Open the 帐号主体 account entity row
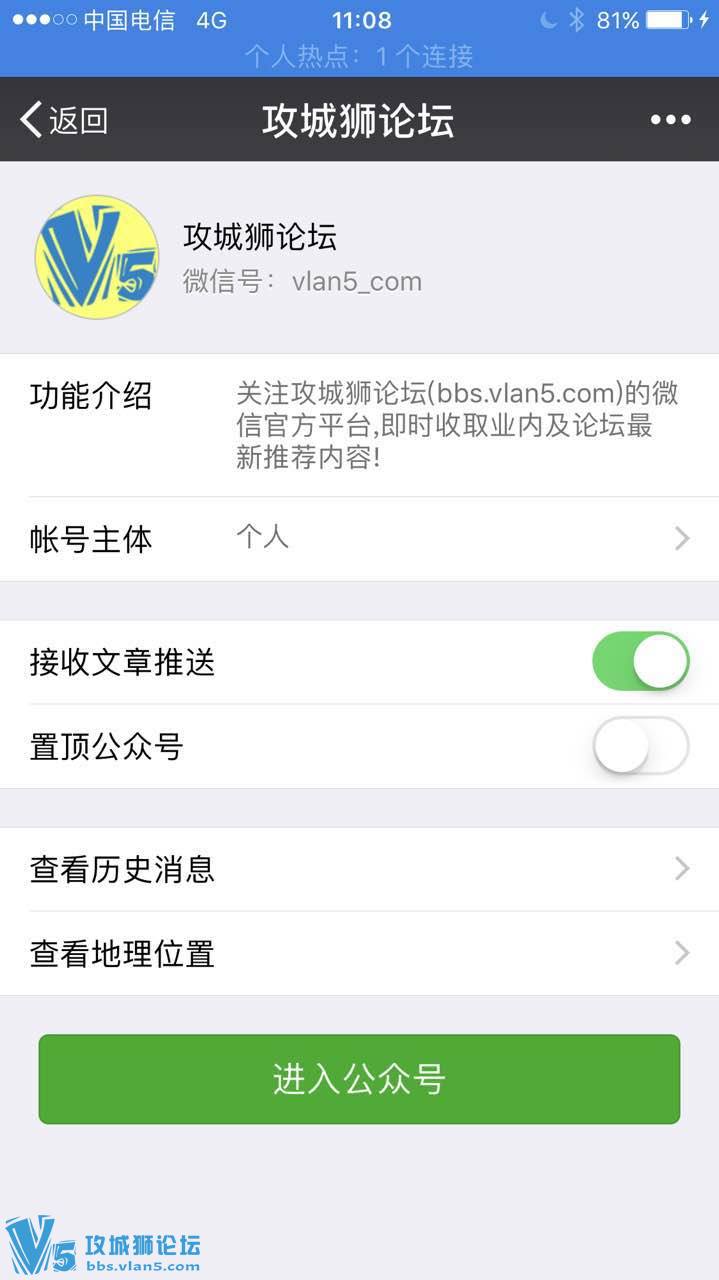719x1280 pixels. pyautogui.click(x=359, y=539)
